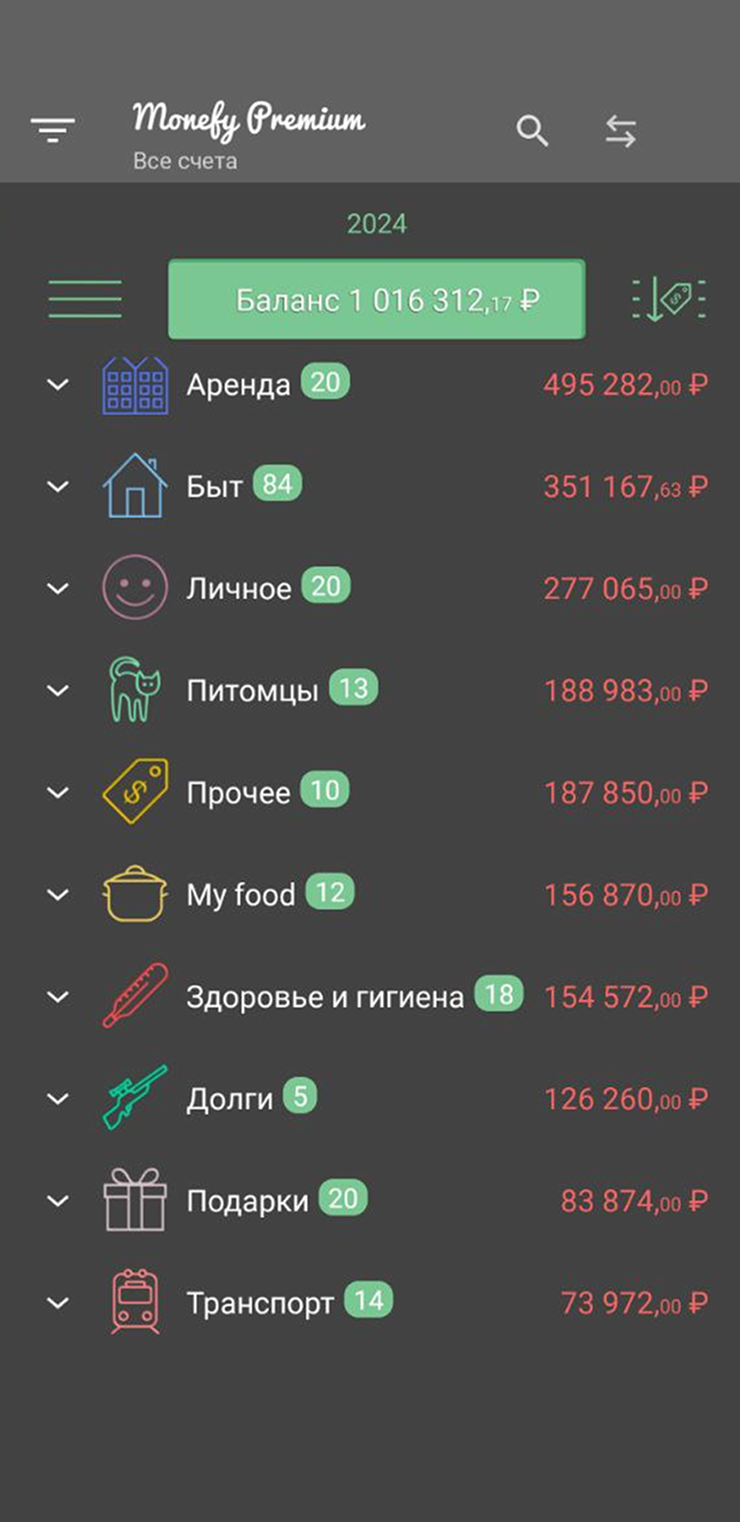Expand the Быт category
Viewport: 740px width, 1522px height.
(x=59, y=486)
